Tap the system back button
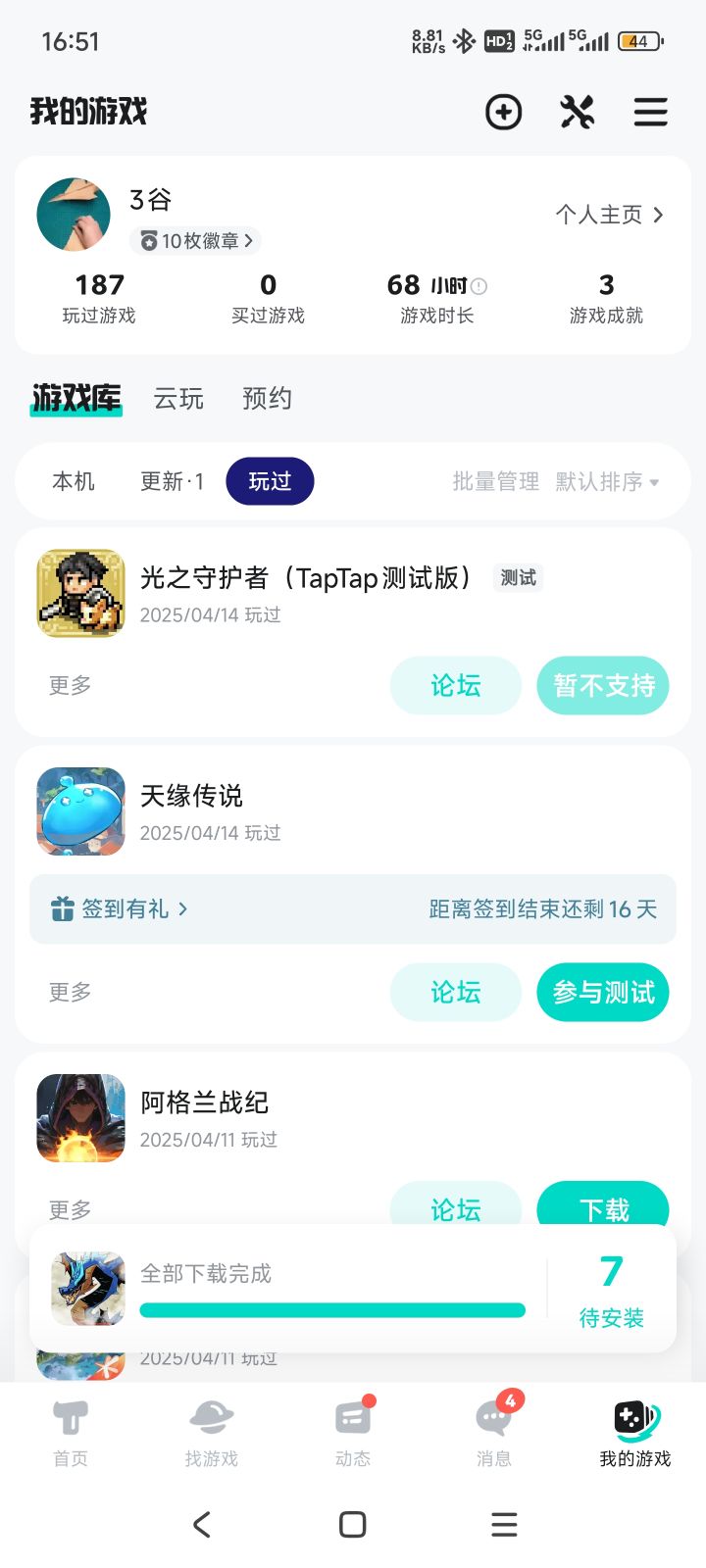This screenshot has height=1568, width=706. point(202,1524)
